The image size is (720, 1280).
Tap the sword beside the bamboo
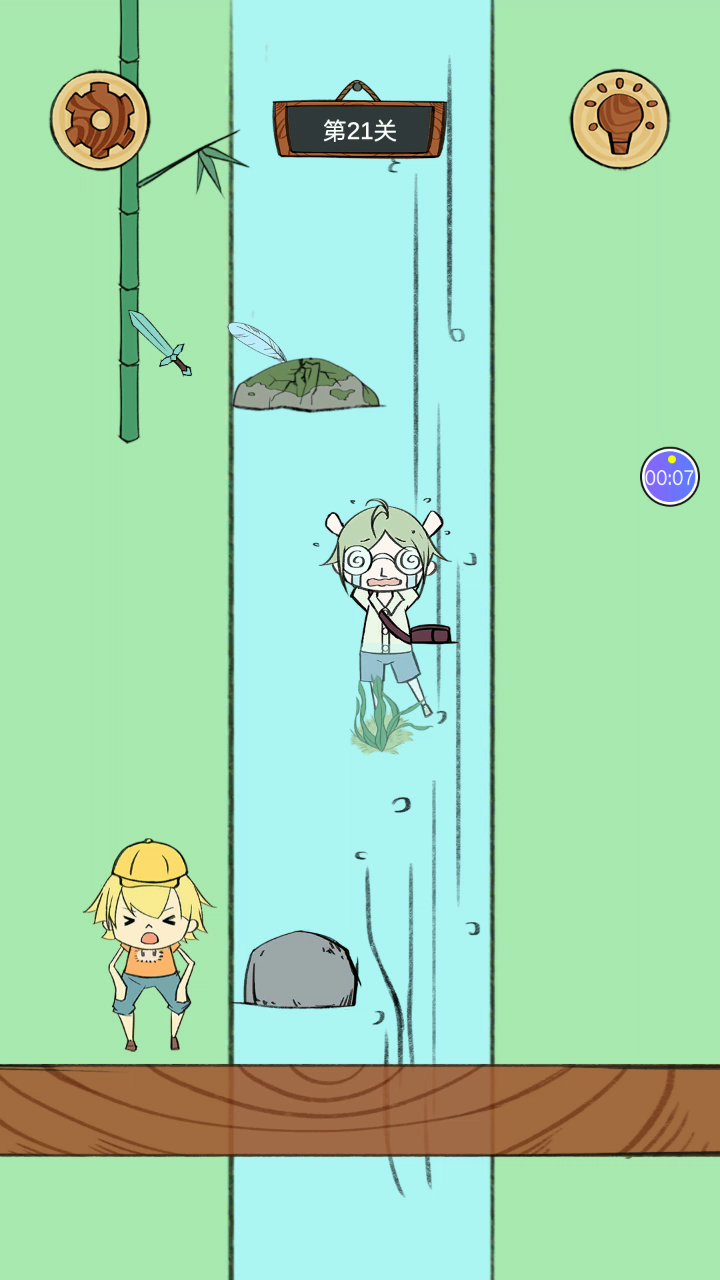[x=160, y=342]
